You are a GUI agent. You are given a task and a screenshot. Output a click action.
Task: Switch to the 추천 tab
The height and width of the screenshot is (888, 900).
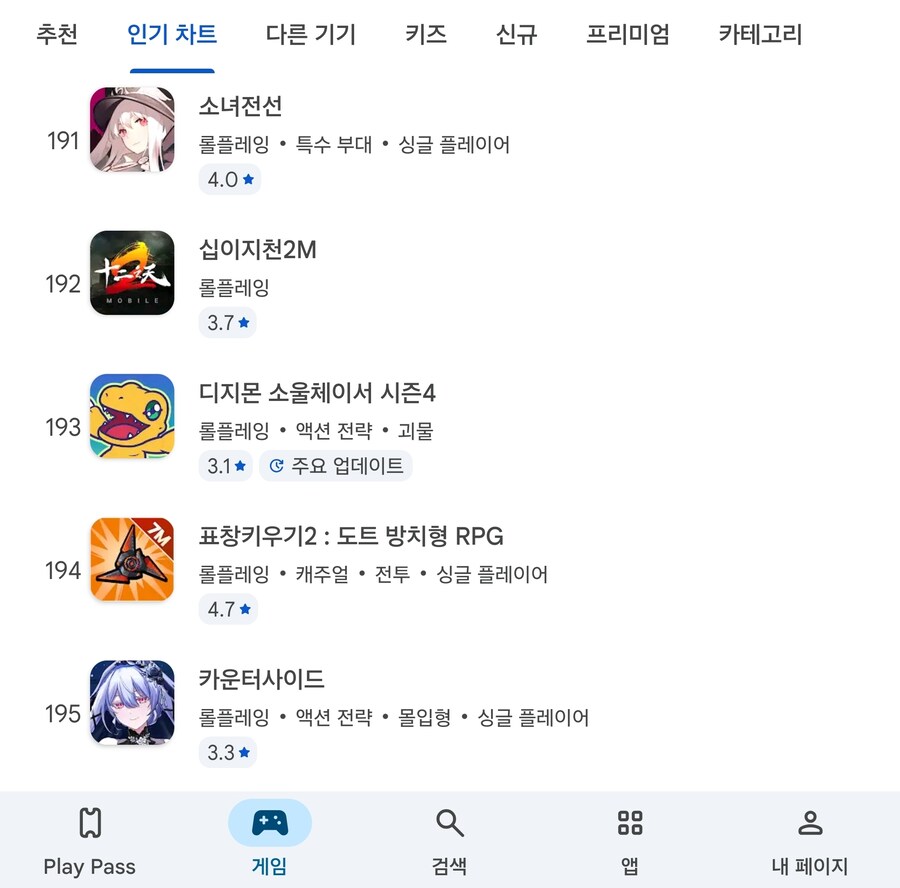(x=56, y=35)
